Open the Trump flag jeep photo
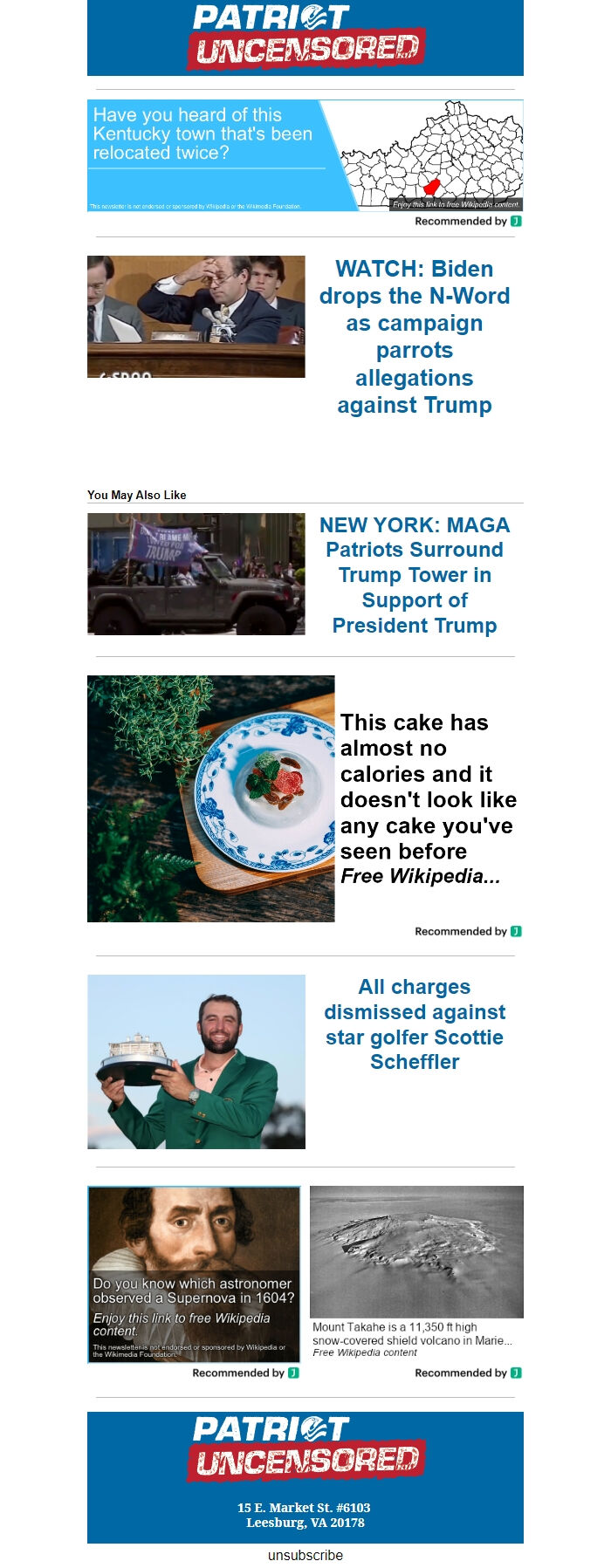The image size is (611, 1568). (196, 573)
